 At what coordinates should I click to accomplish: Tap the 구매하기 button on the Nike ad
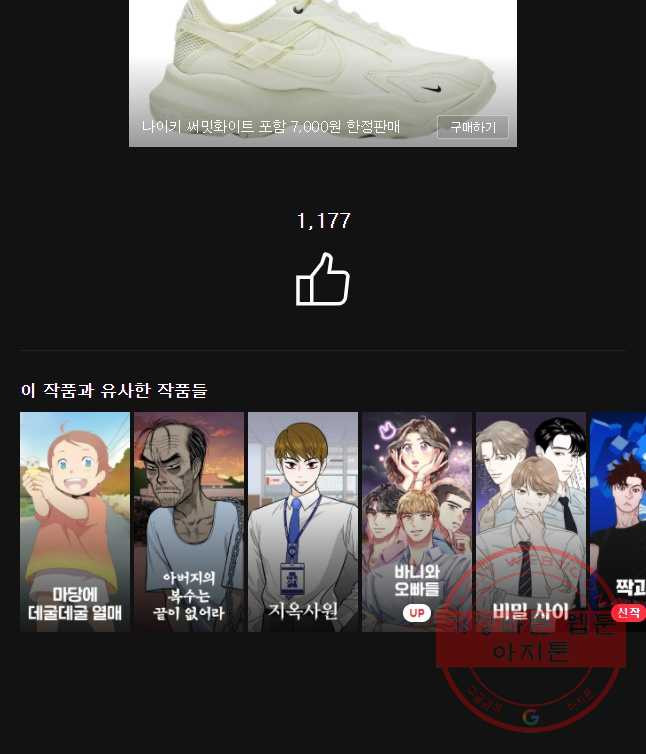(472, 127)
